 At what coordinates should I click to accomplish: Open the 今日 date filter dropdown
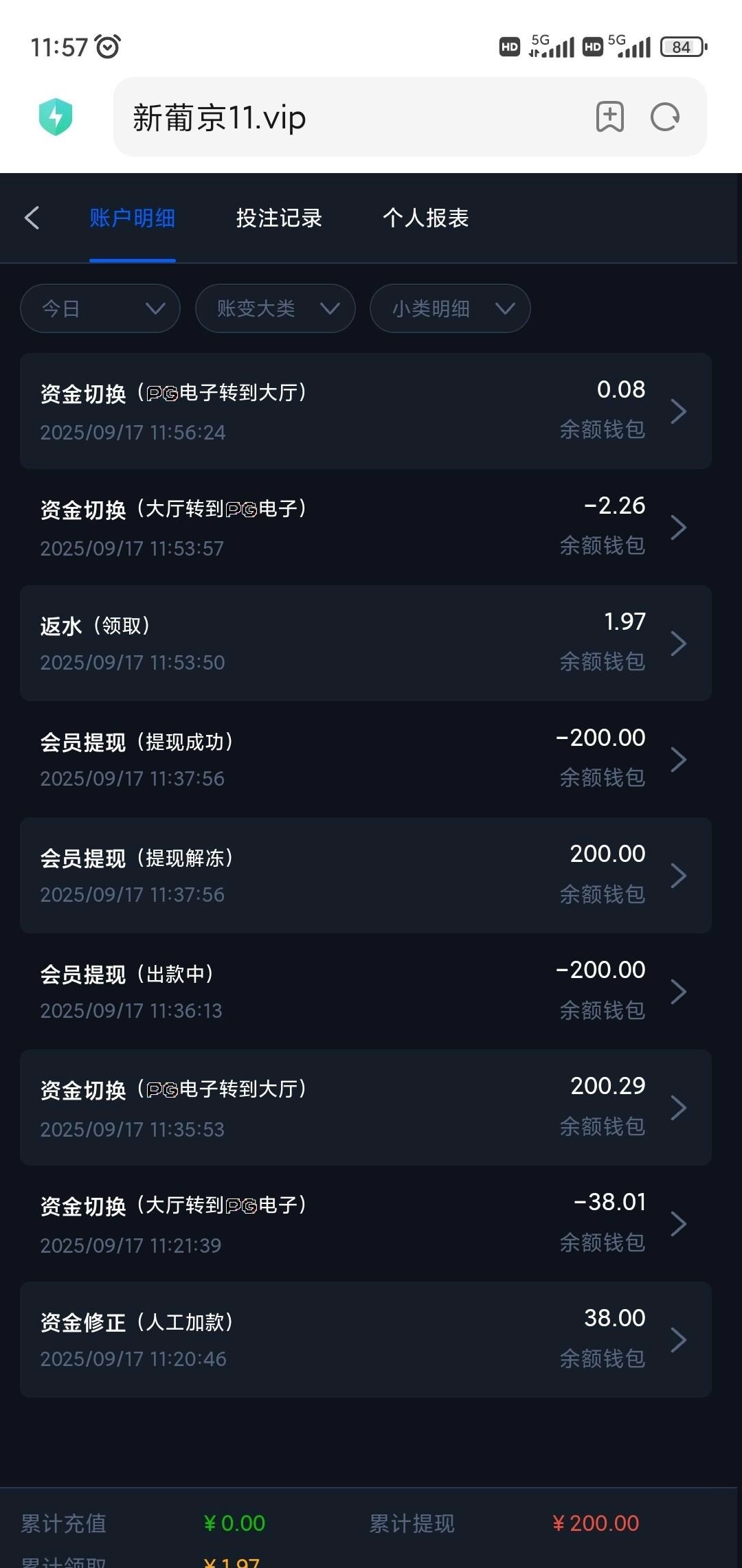[x=100, y=308]
